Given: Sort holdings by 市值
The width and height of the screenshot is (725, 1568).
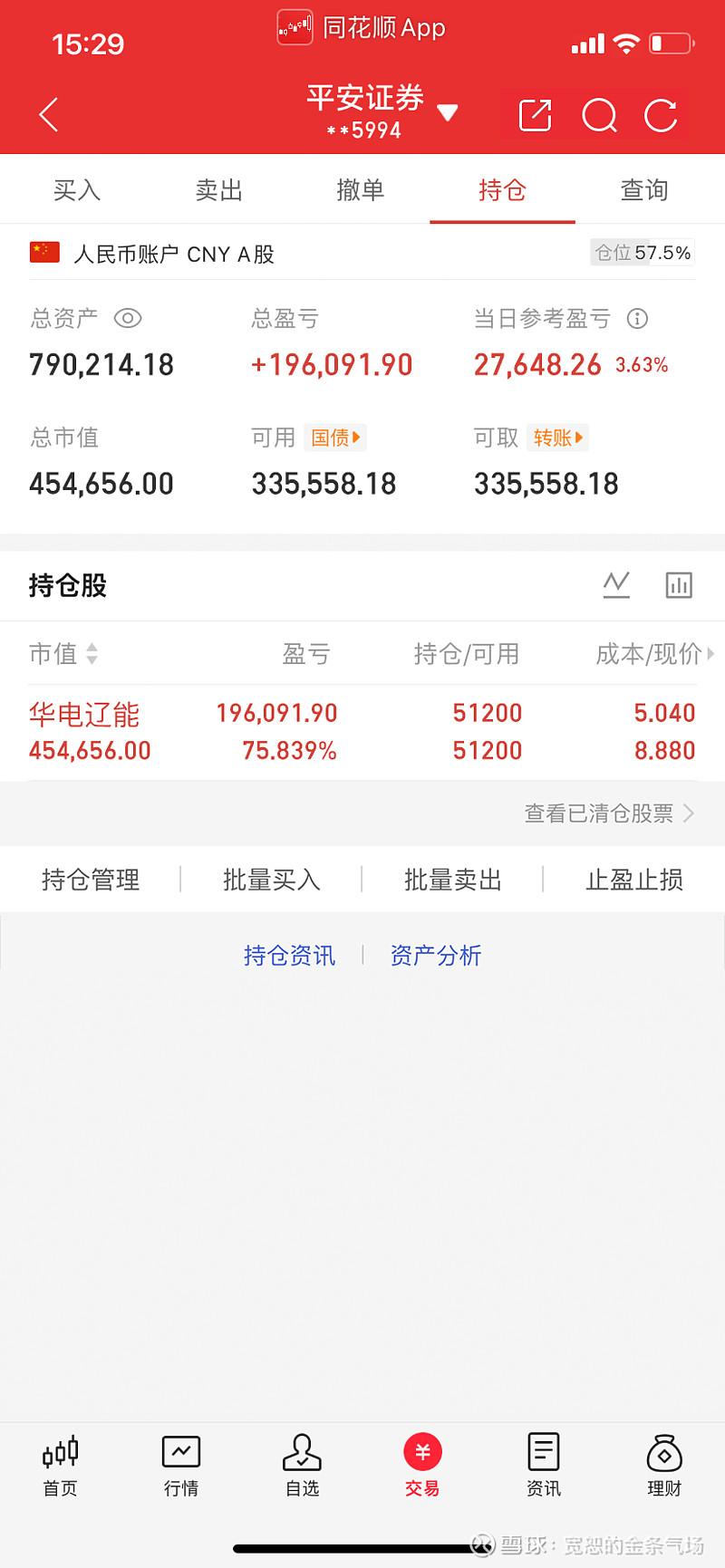Looking at the screenshot, I should coord(63,654).
